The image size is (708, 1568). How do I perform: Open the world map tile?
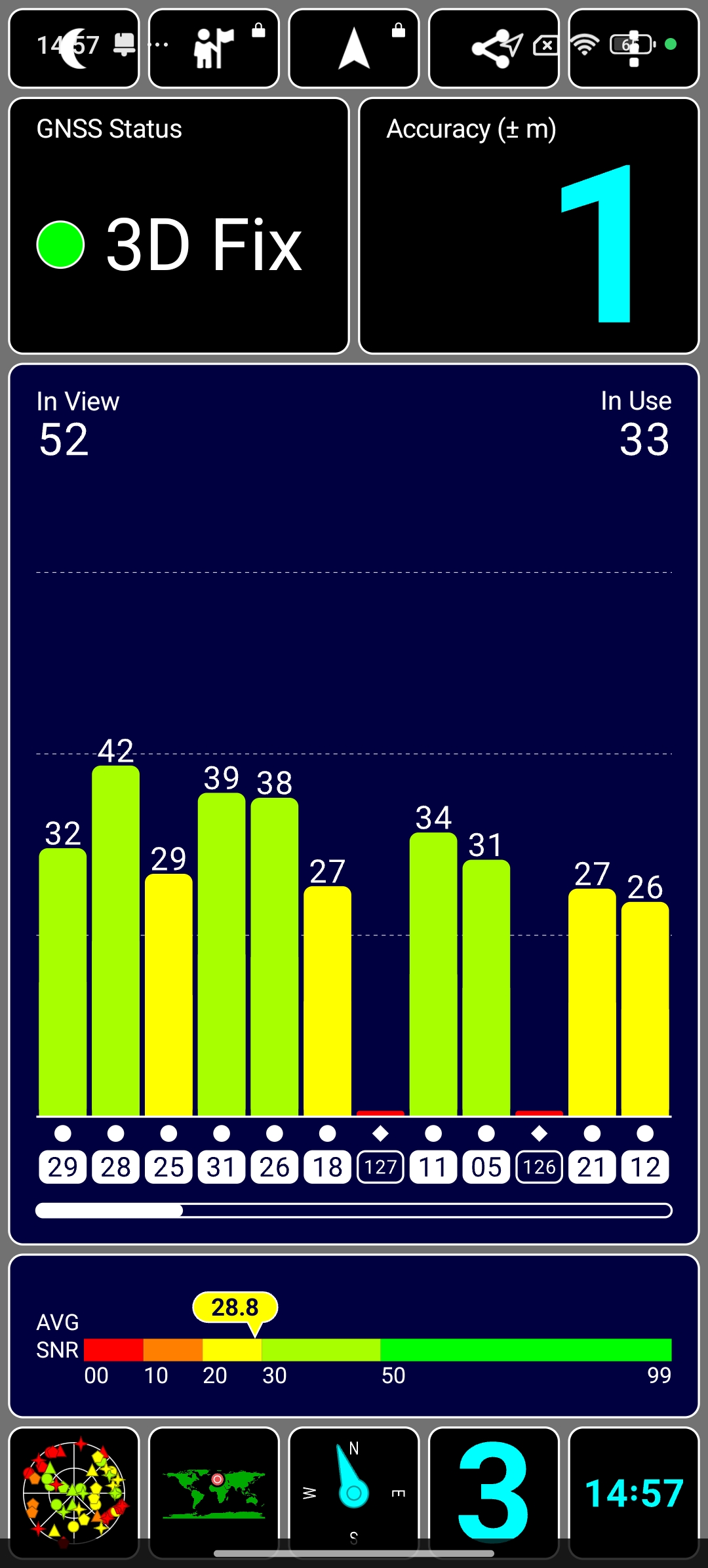[214, 1492]
